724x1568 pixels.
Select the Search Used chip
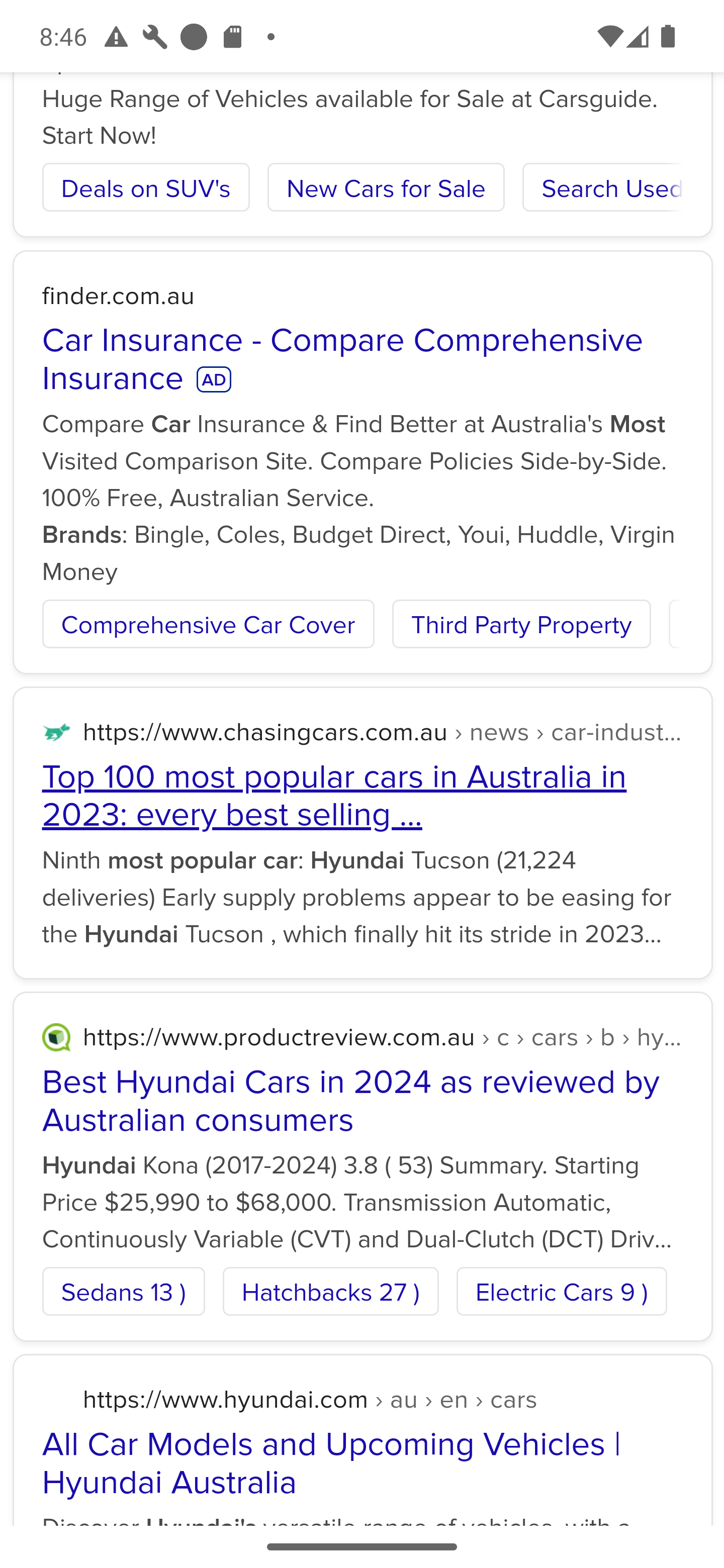[x=601, y=188]
